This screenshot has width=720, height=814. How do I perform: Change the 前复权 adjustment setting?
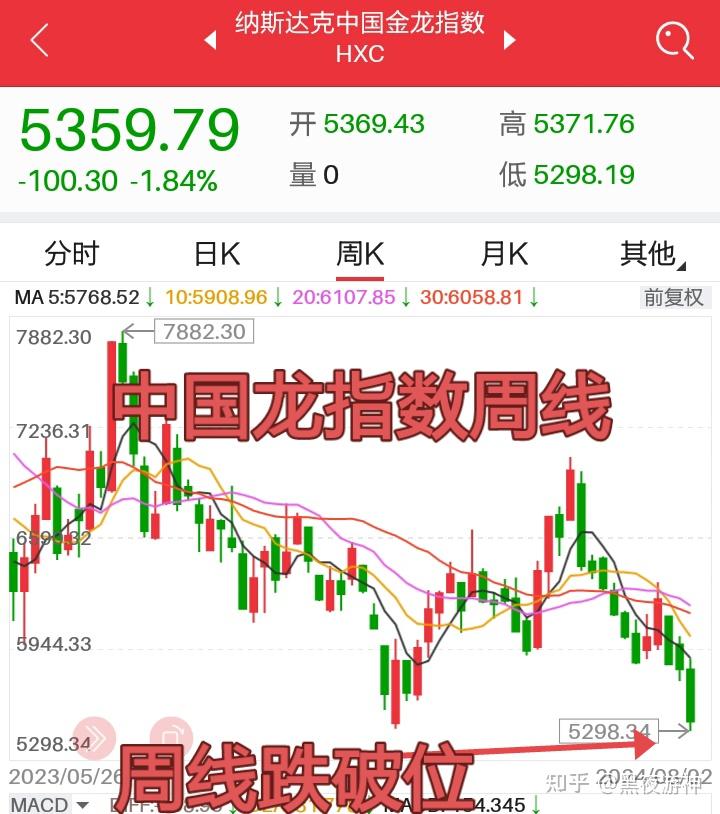point(674,297)
